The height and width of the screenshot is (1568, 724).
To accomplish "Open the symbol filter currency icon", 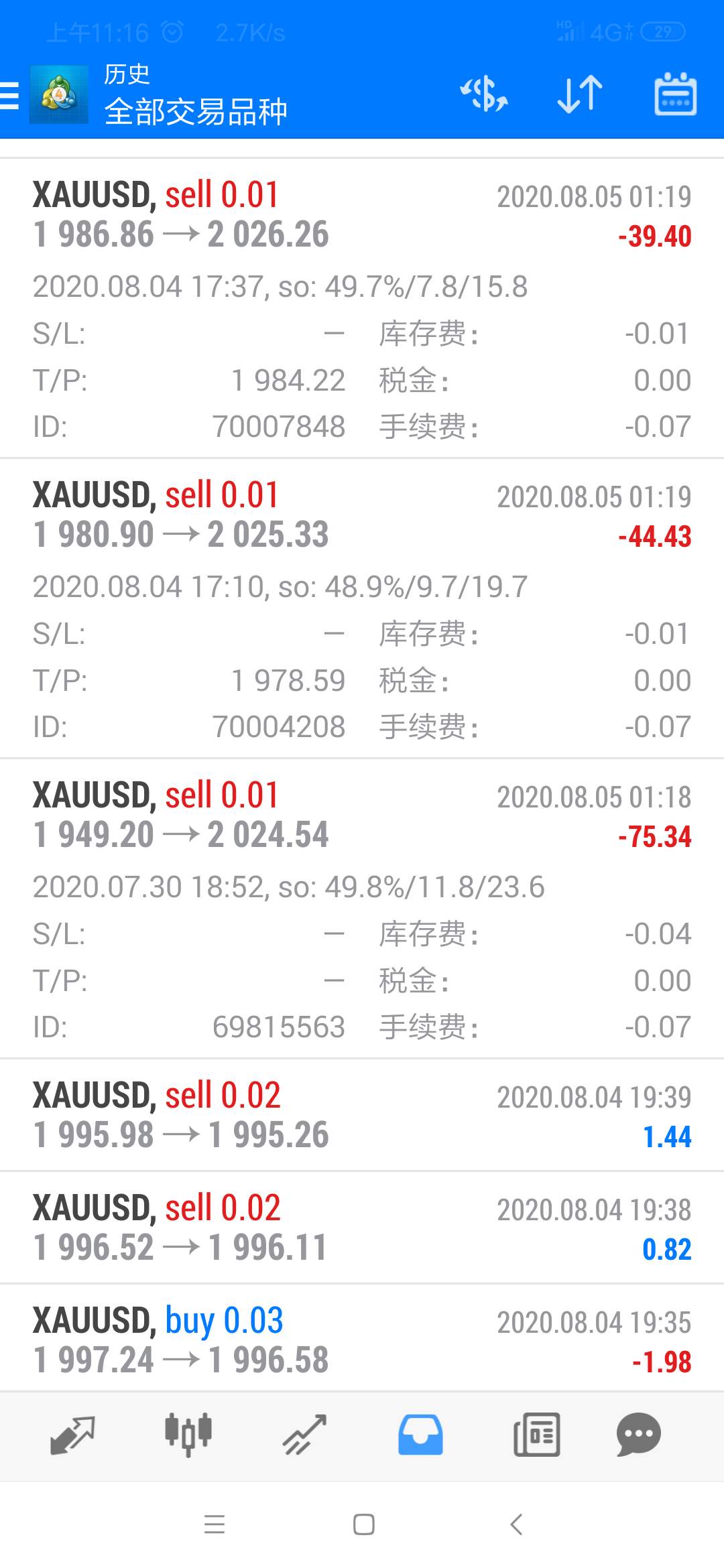I will point(483,94).
